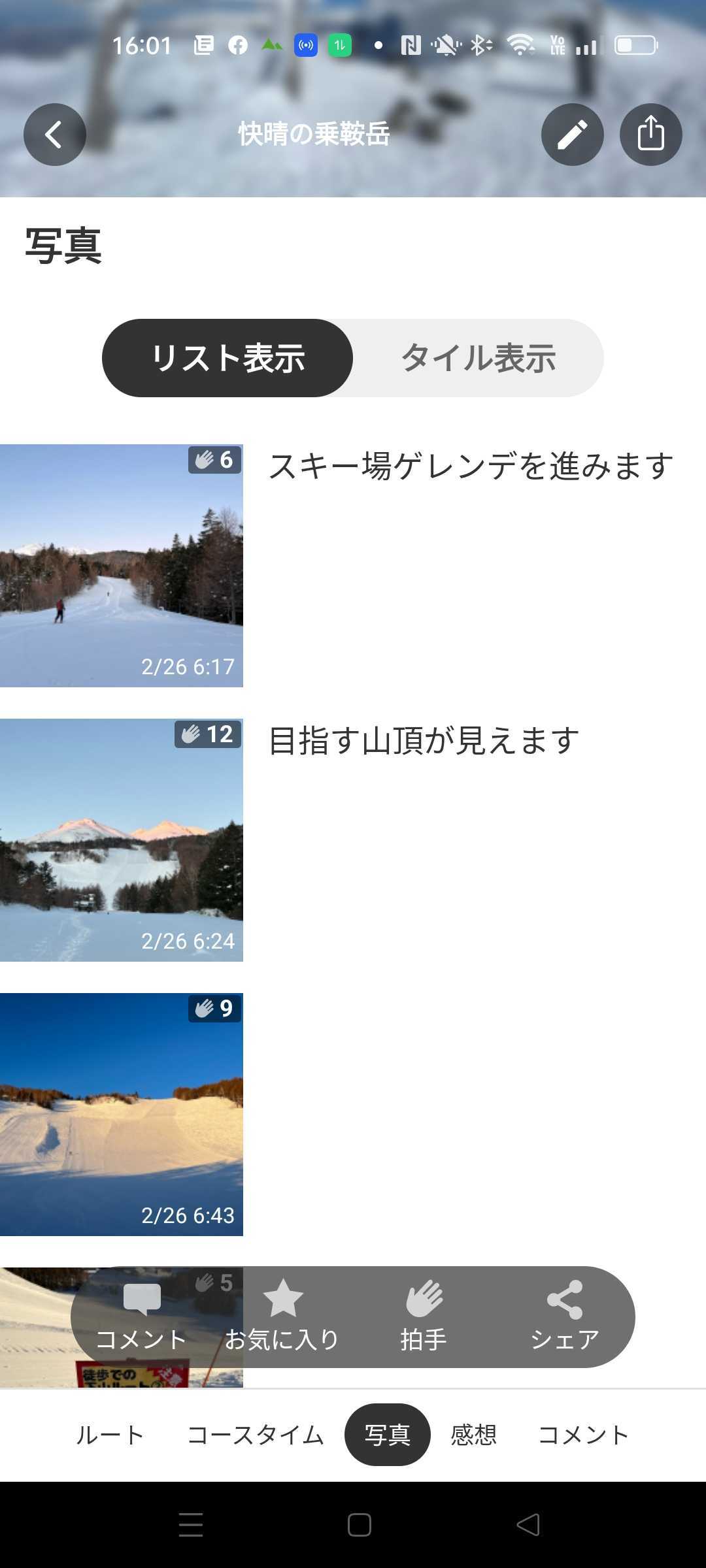Tap シェア in the floating bar
The image size is (706, 1568).
coord(565,1317)
